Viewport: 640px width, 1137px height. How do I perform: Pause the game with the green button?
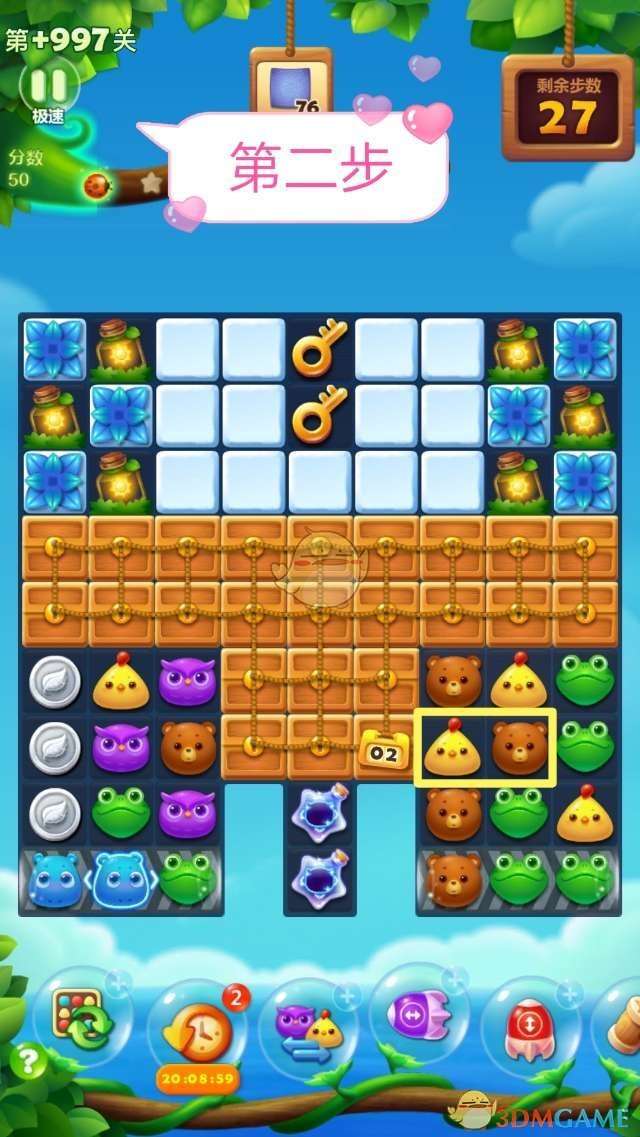[x=49, y=83]
